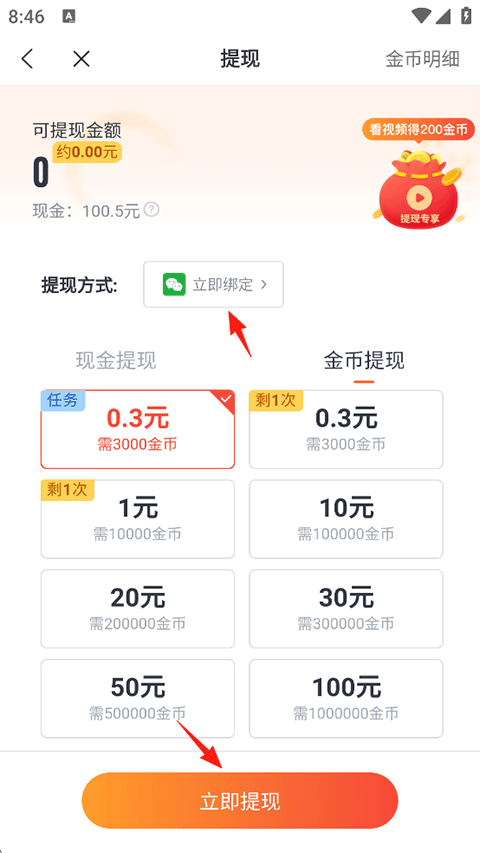Viewport: 480px width, 853px height.
Task: Close the withdrawal page with X
Action: point(81,59)
